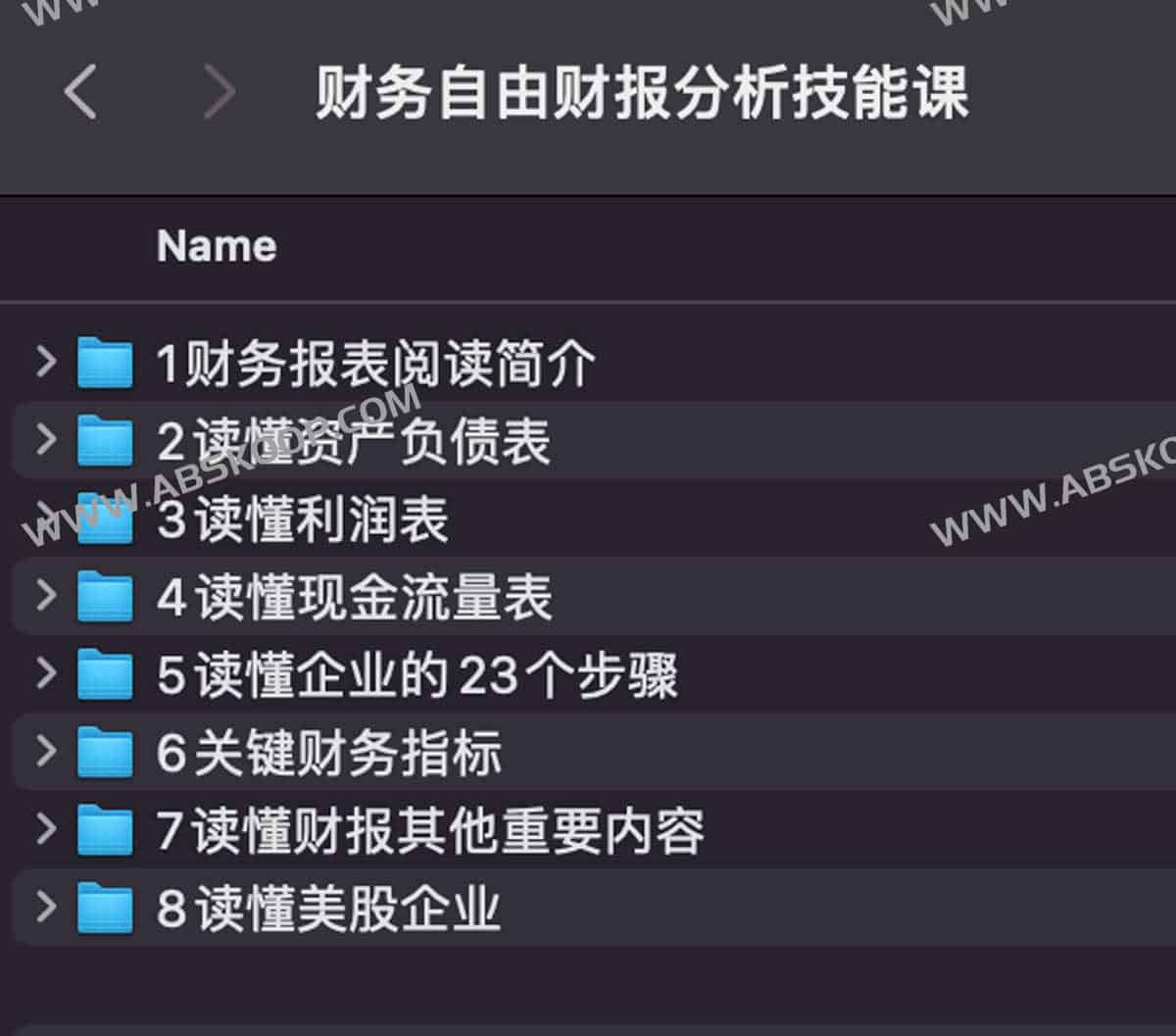This screenshot has width=1176, height=1036.
Task: Sort files by the Name column
Action: 217,246
